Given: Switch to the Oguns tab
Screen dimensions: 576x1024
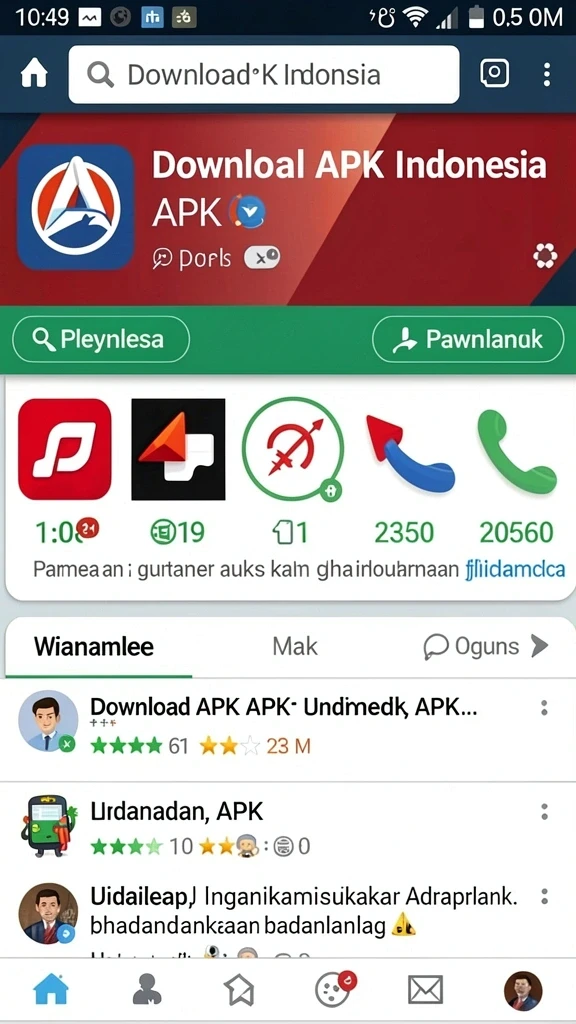Looking at the screenshot, I should point(486,647).
